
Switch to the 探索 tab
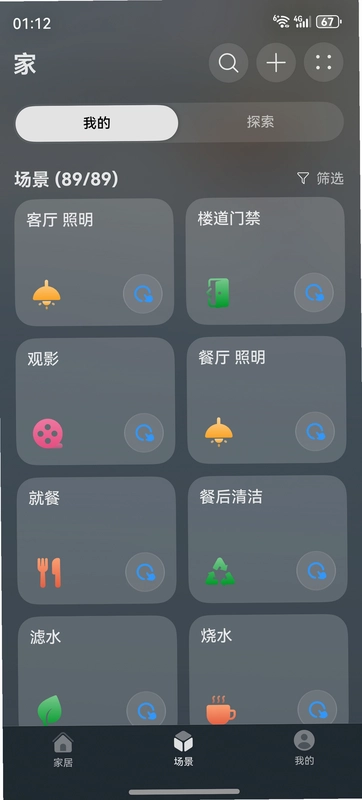pos(261,122)
